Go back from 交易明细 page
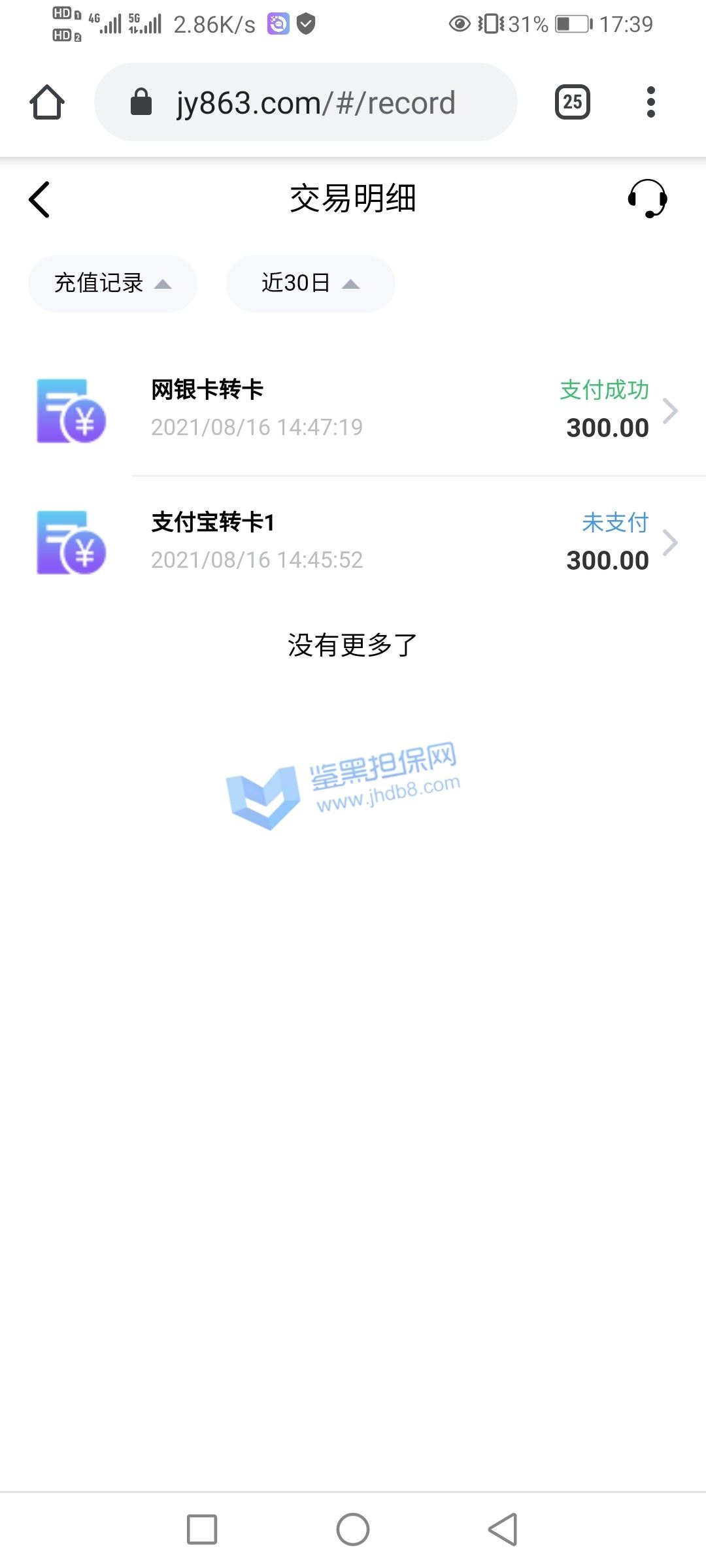Screen dimensions: 706x1568 39,199
